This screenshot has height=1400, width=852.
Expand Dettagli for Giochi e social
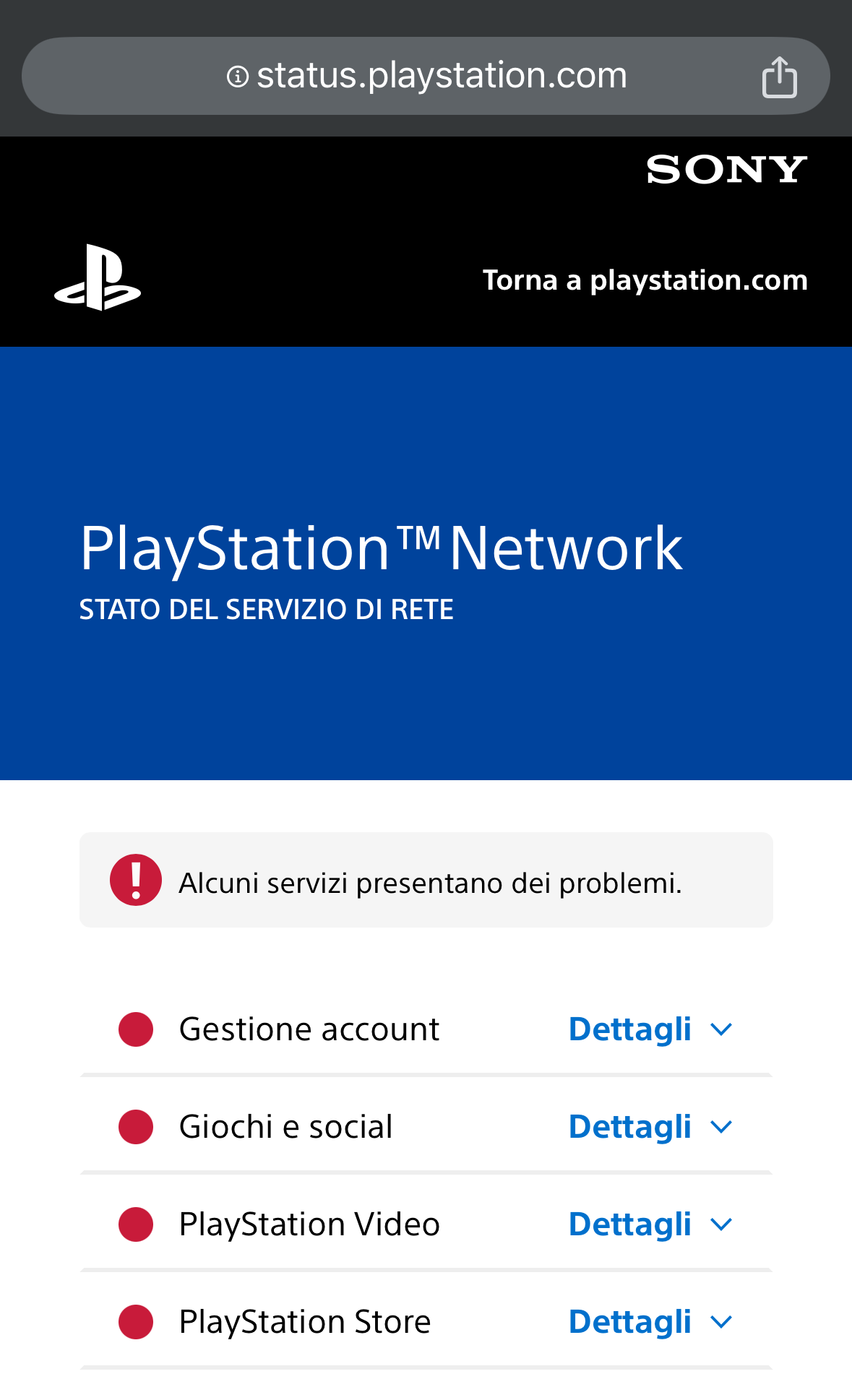coord(650,1126)
